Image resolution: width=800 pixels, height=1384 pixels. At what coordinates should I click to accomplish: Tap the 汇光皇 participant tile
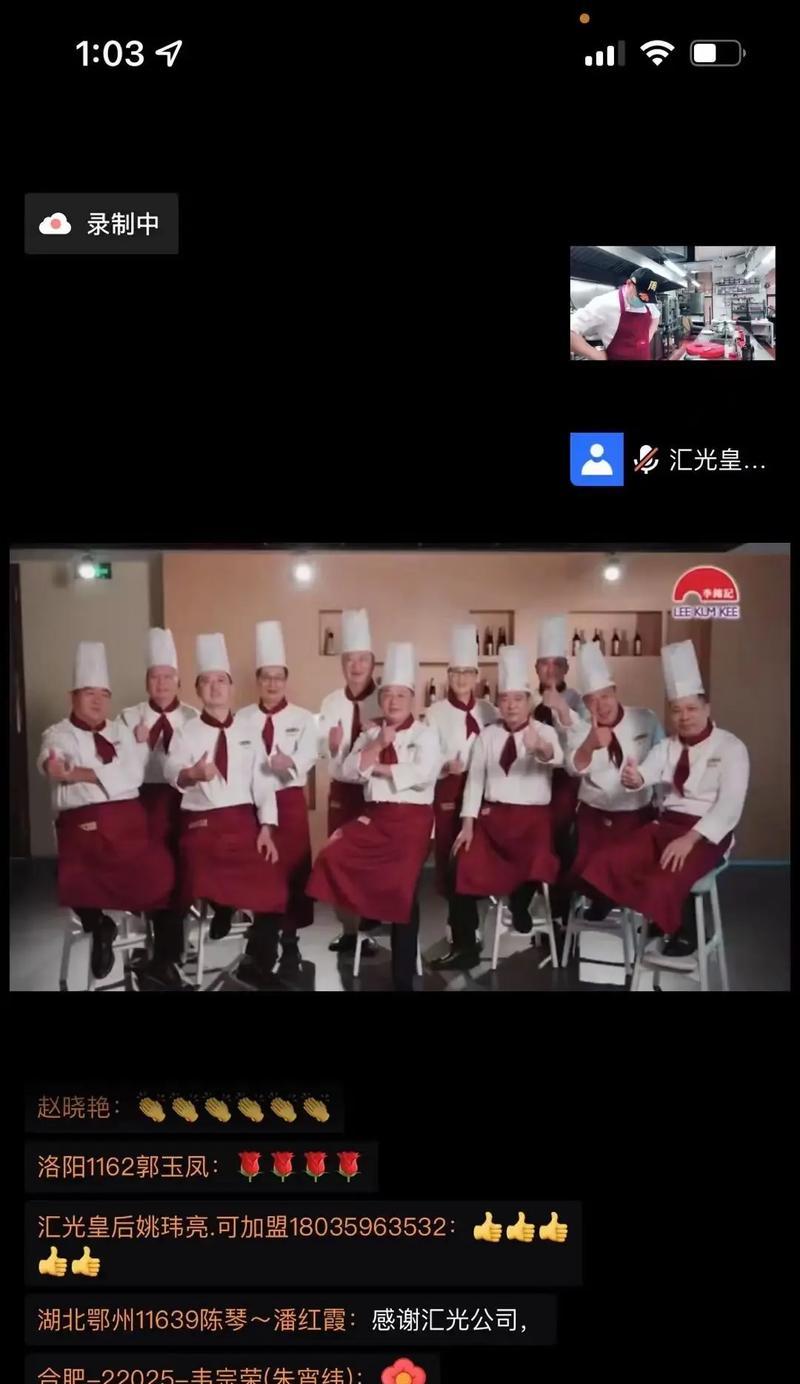pos(670,460)
